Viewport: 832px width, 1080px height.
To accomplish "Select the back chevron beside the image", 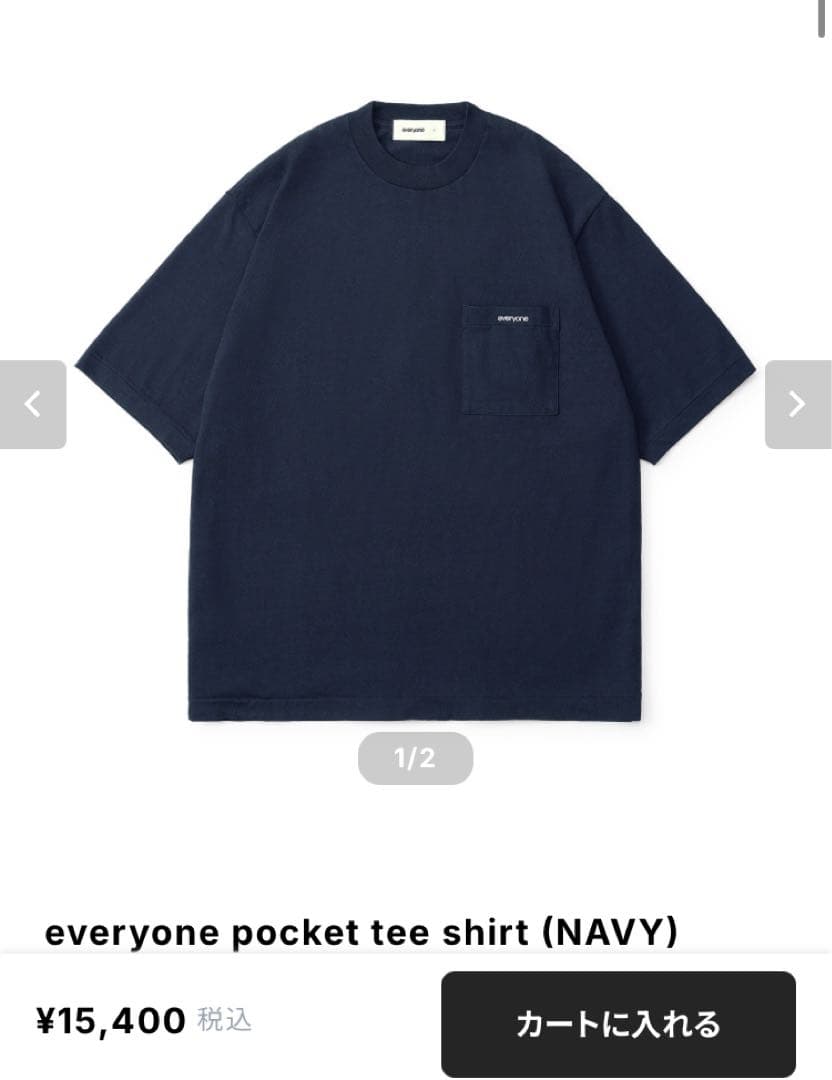I will point(34,404).
